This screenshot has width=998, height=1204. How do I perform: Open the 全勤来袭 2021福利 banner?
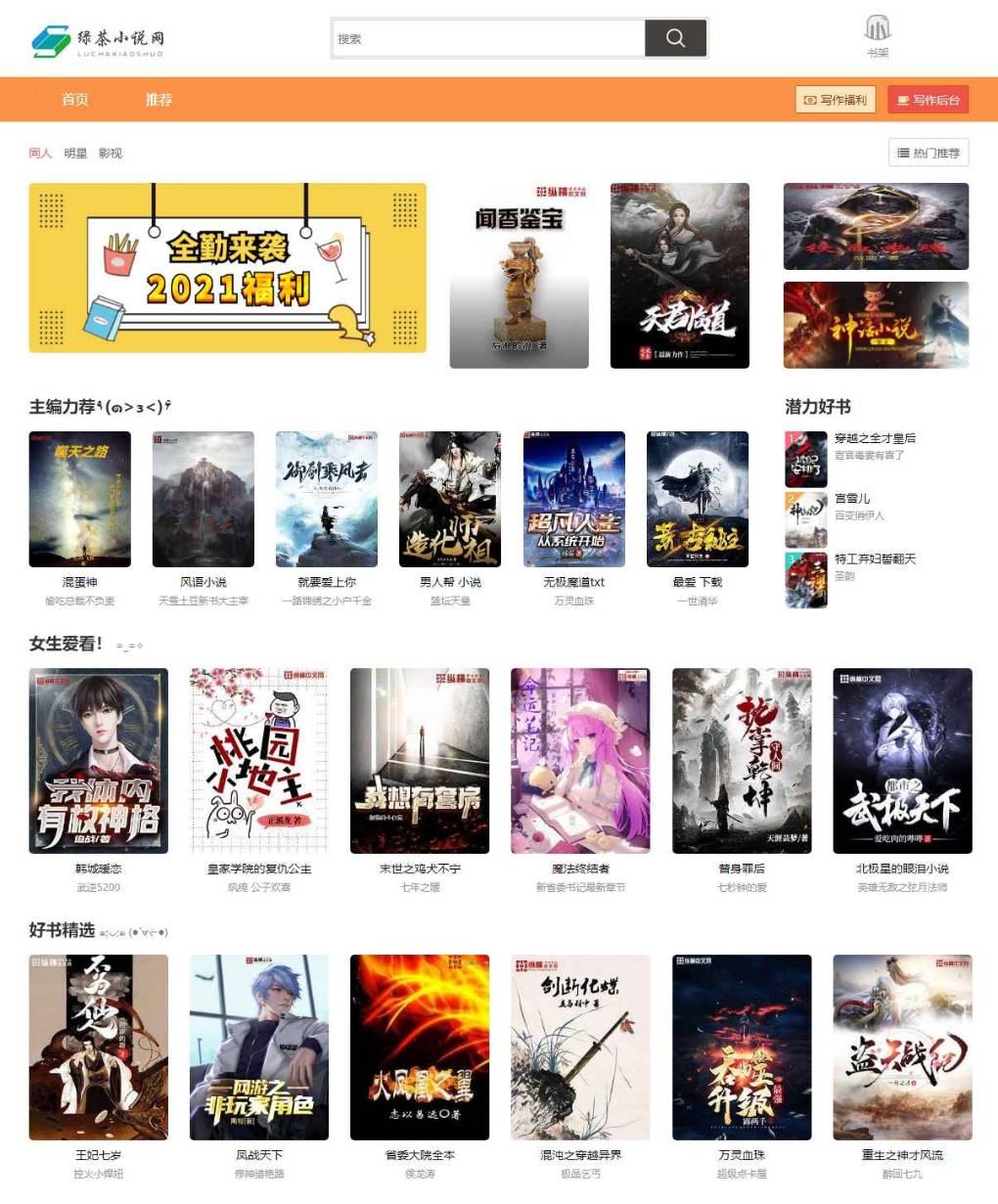227,268
